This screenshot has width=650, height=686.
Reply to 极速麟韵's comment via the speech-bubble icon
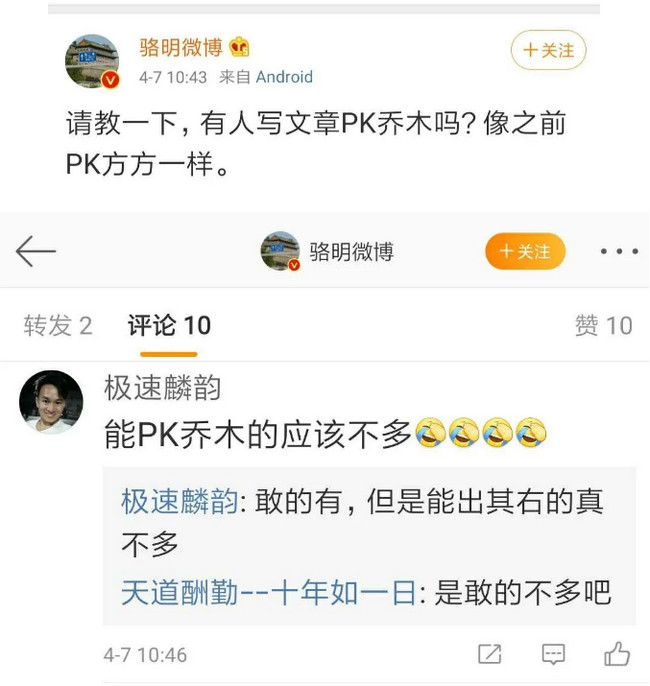(553, 655)
